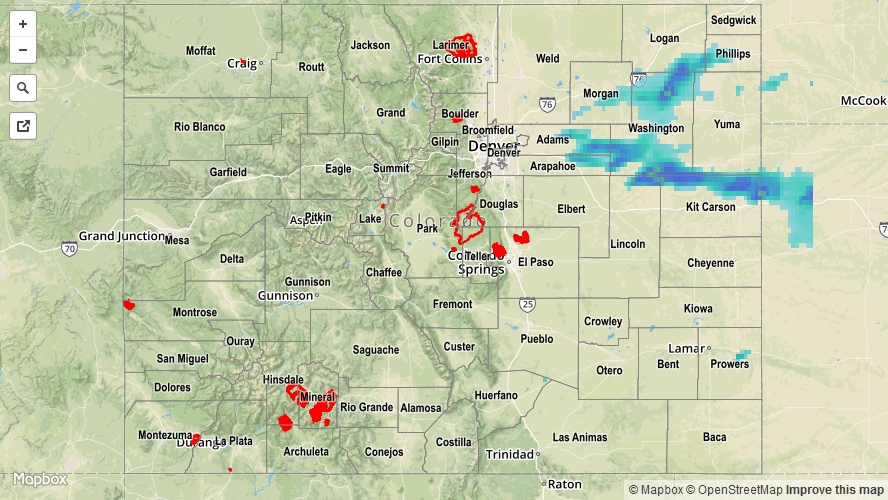The width and height of the screenshot is (888, 500).
Task: Zoom in on the map
Action: pyautogui.click(x=23, y=24)
